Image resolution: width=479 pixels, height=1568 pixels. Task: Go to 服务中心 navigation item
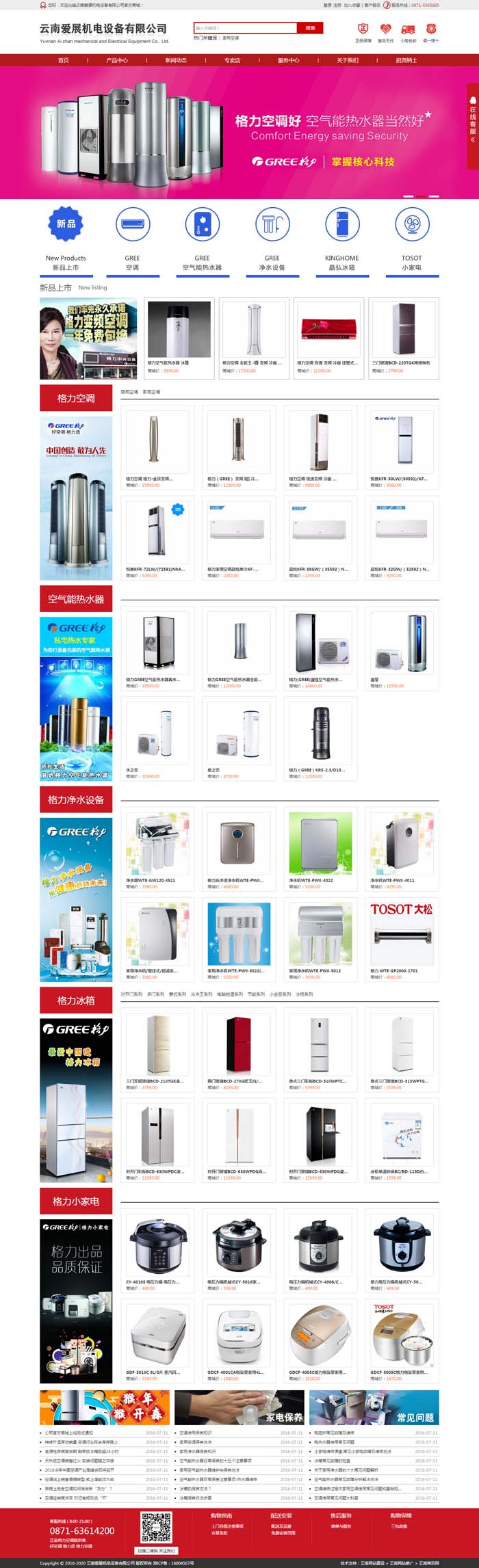click(289, 60)
